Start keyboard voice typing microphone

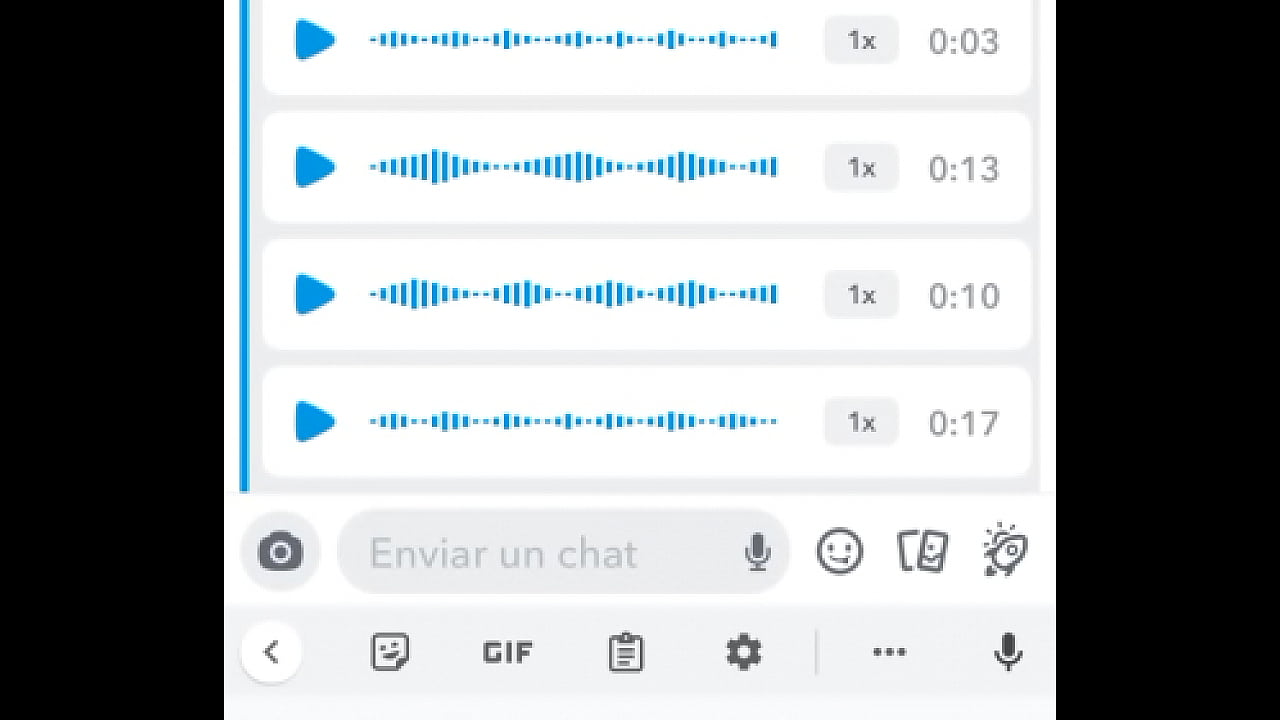click(1008, 653)
